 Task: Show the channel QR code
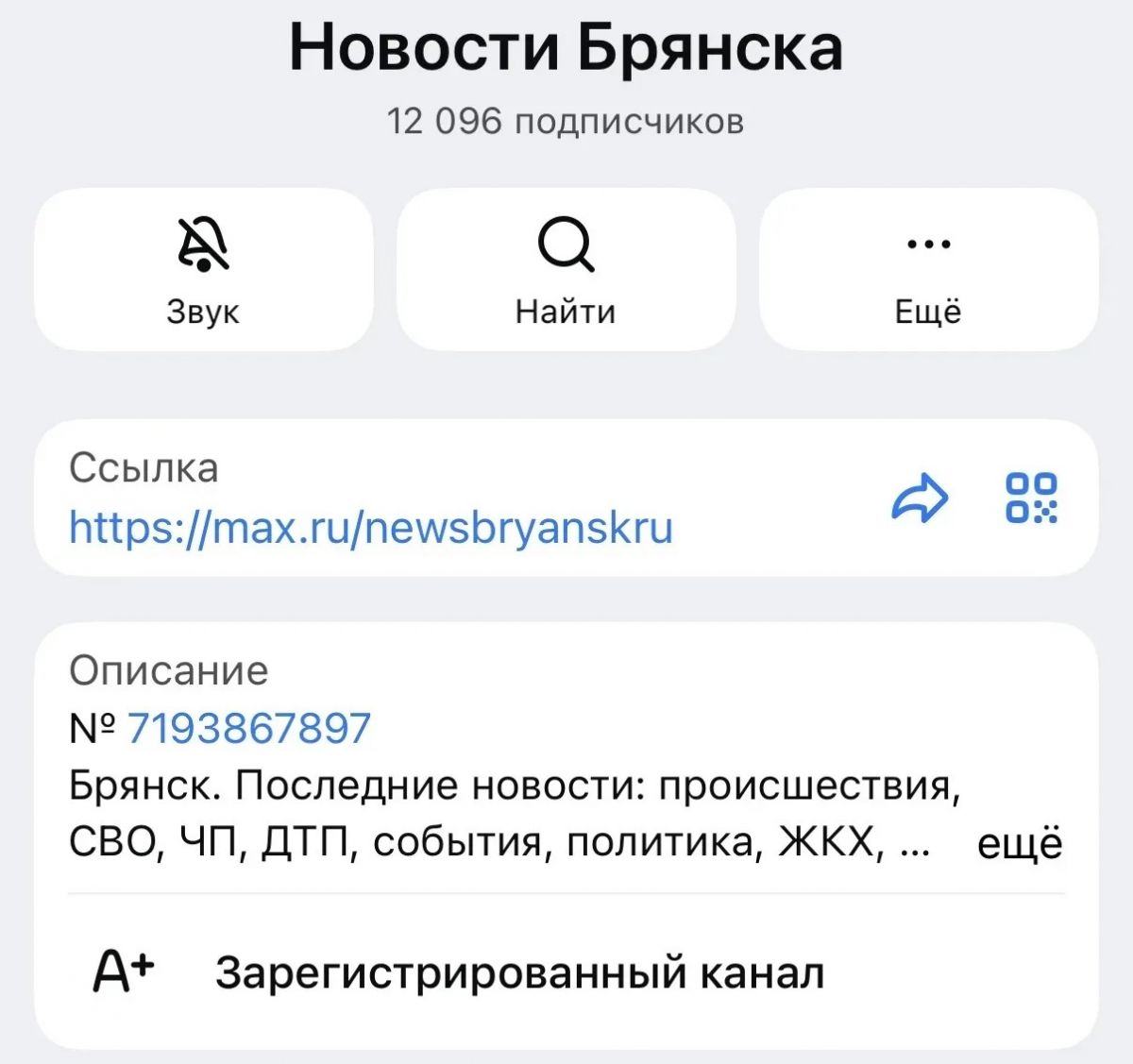(x=1031, y=498)
